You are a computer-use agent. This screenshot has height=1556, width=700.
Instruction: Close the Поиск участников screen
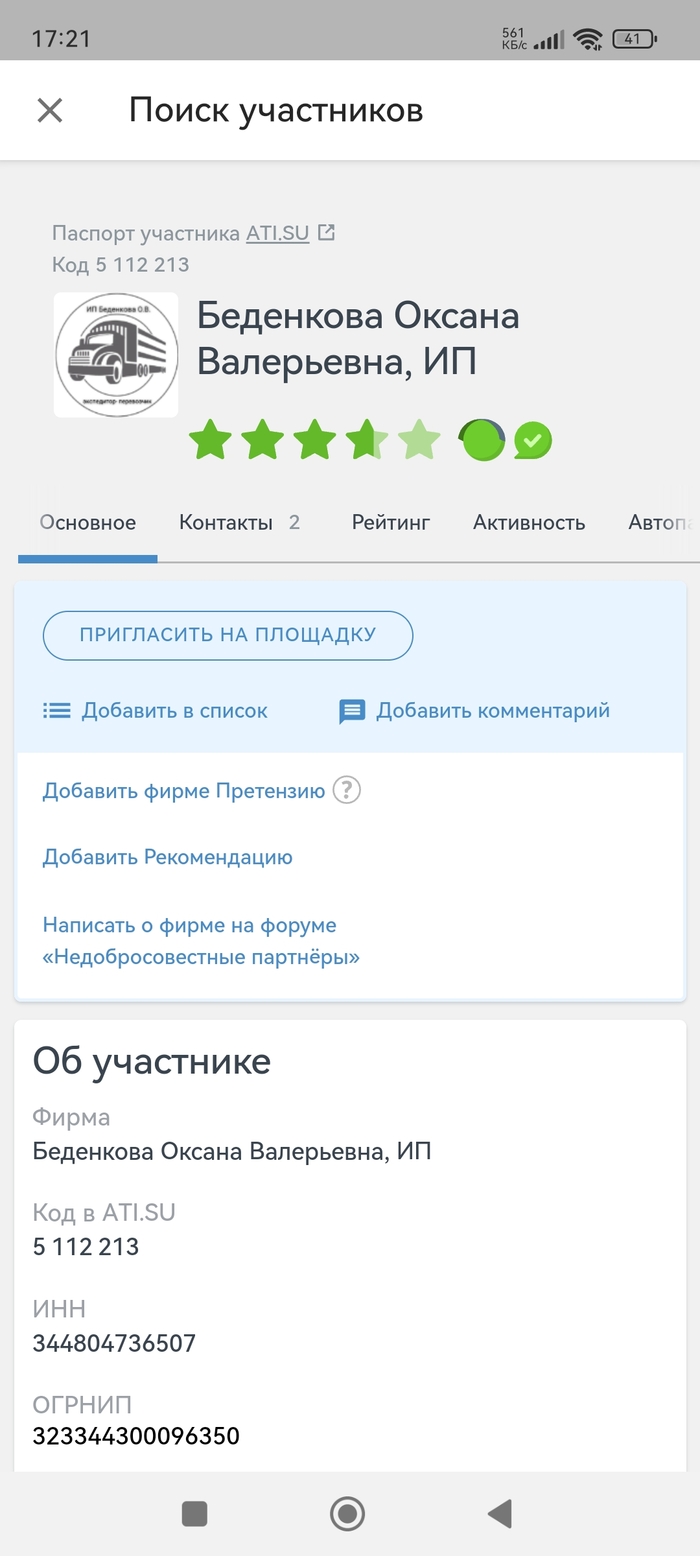click(x=49, y=110)
